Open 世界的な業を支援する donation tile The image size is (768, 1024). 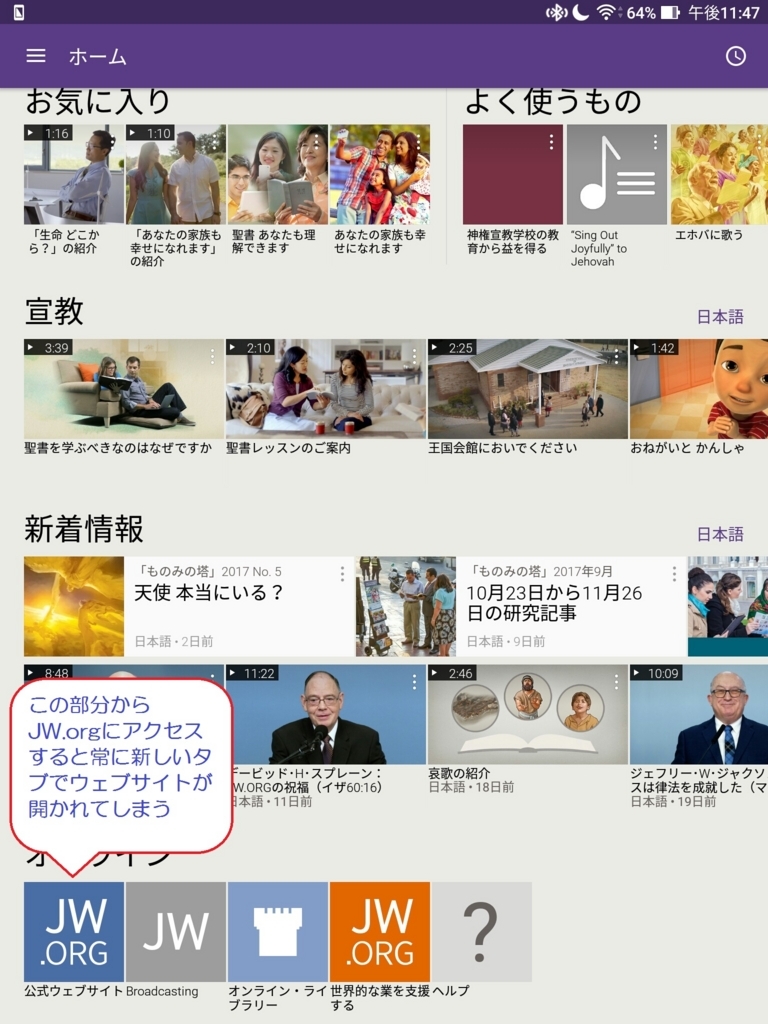(379, 931)
